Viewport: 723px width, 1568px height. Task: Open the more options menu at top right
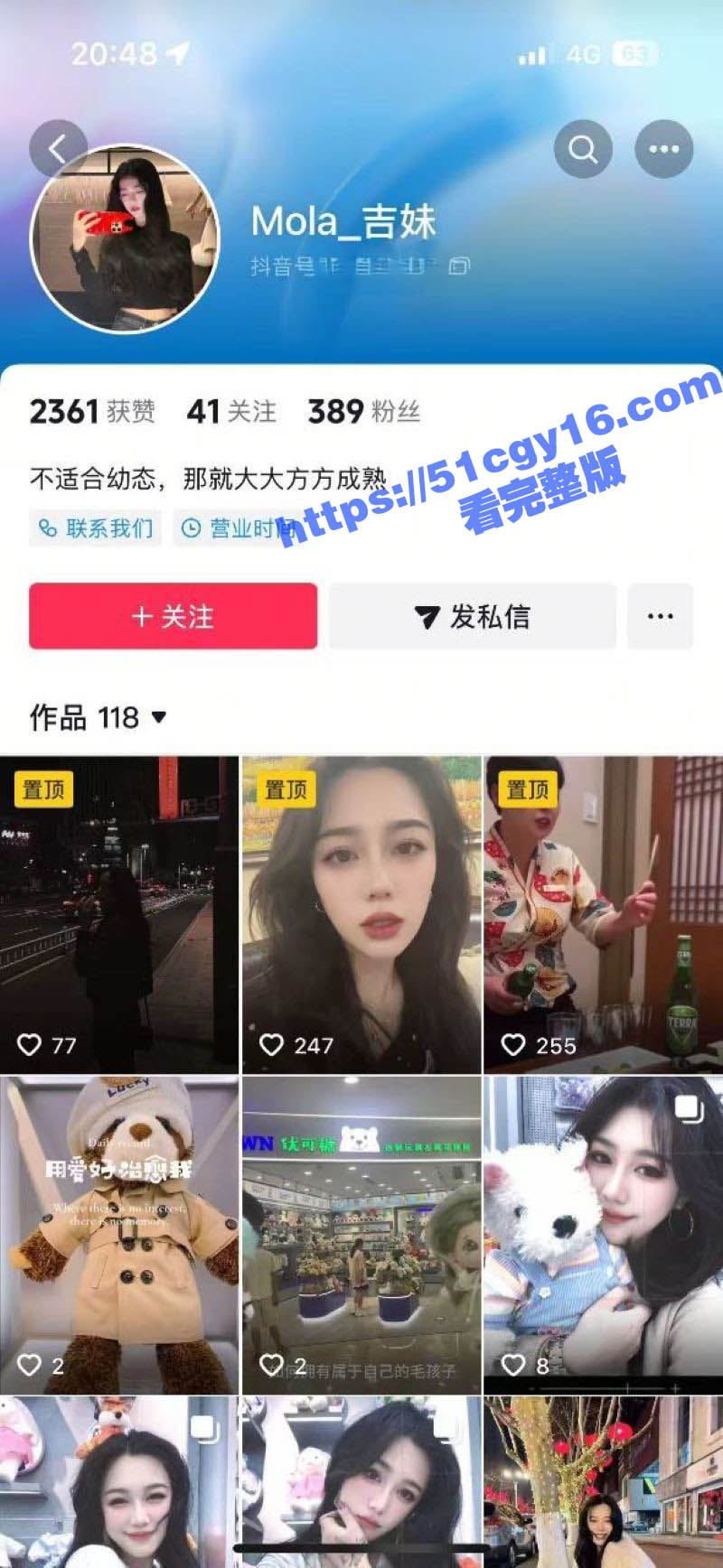point(664,148)
